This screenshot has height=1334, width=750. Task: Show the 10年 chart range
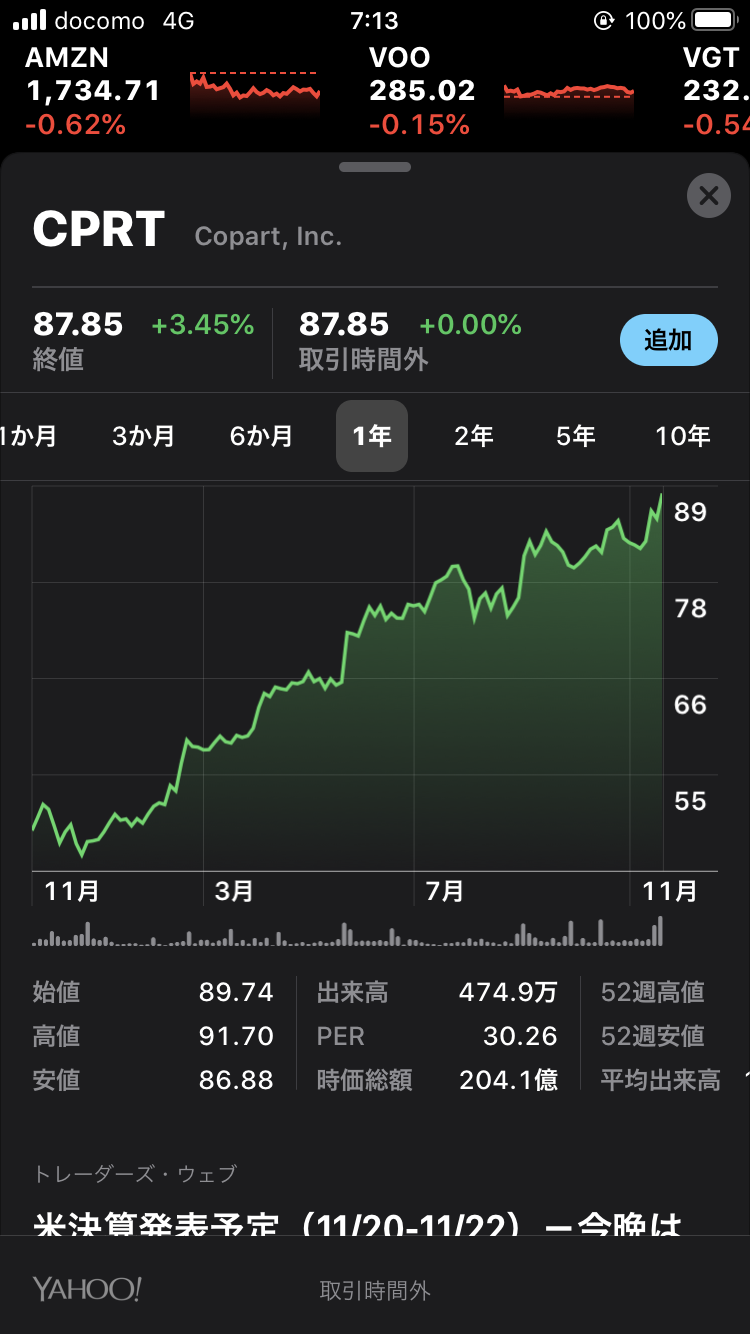point(683,436)
